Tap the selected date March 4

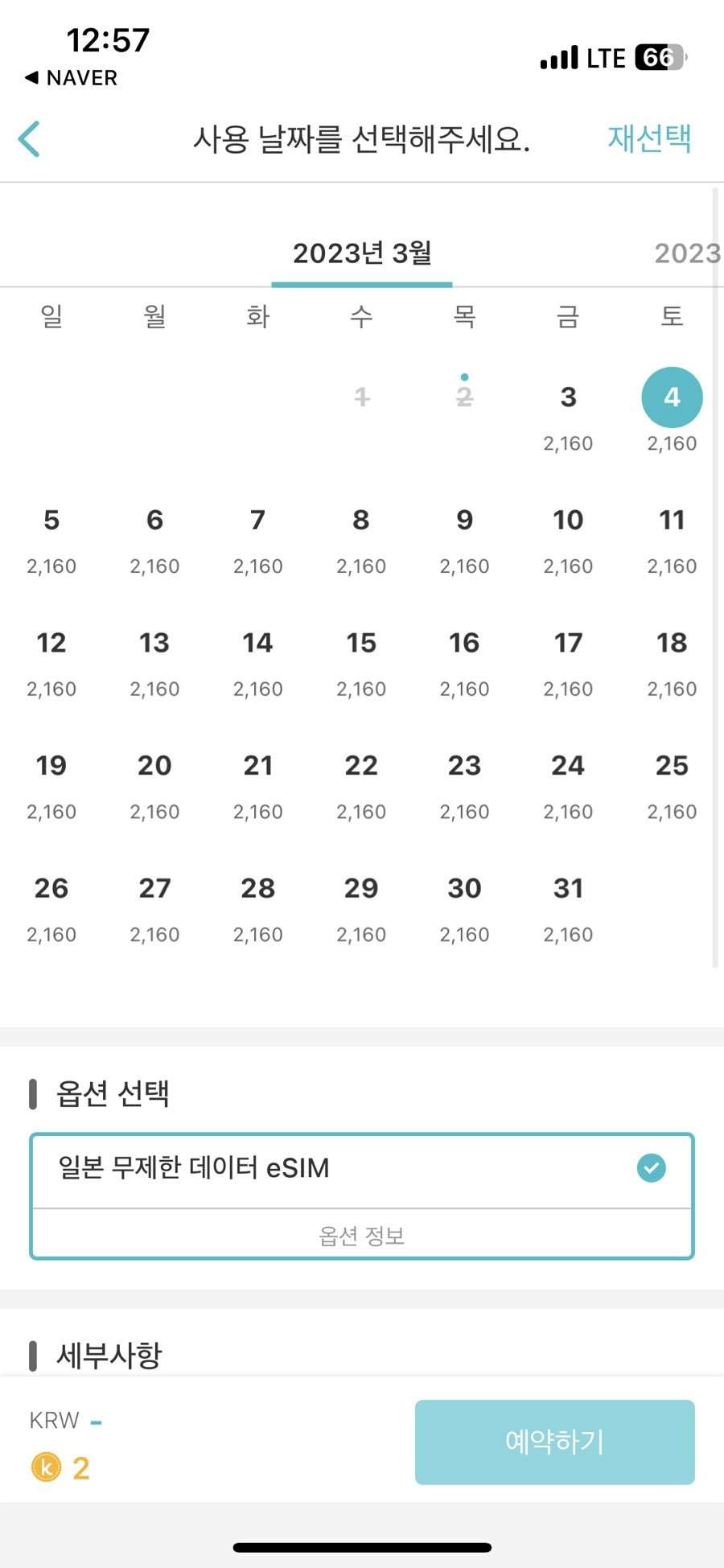(x=672, y=397)
